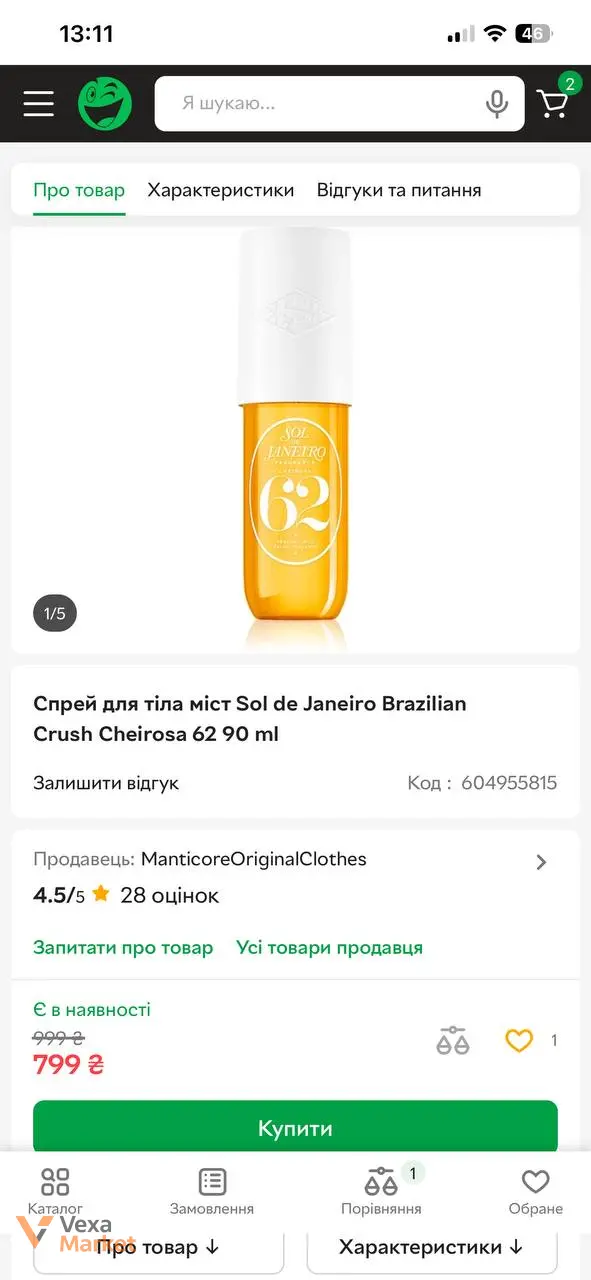This screenshot has height=1280, width=591.
Task: Tap the Запитати про товар link
Action: (123, 947)
